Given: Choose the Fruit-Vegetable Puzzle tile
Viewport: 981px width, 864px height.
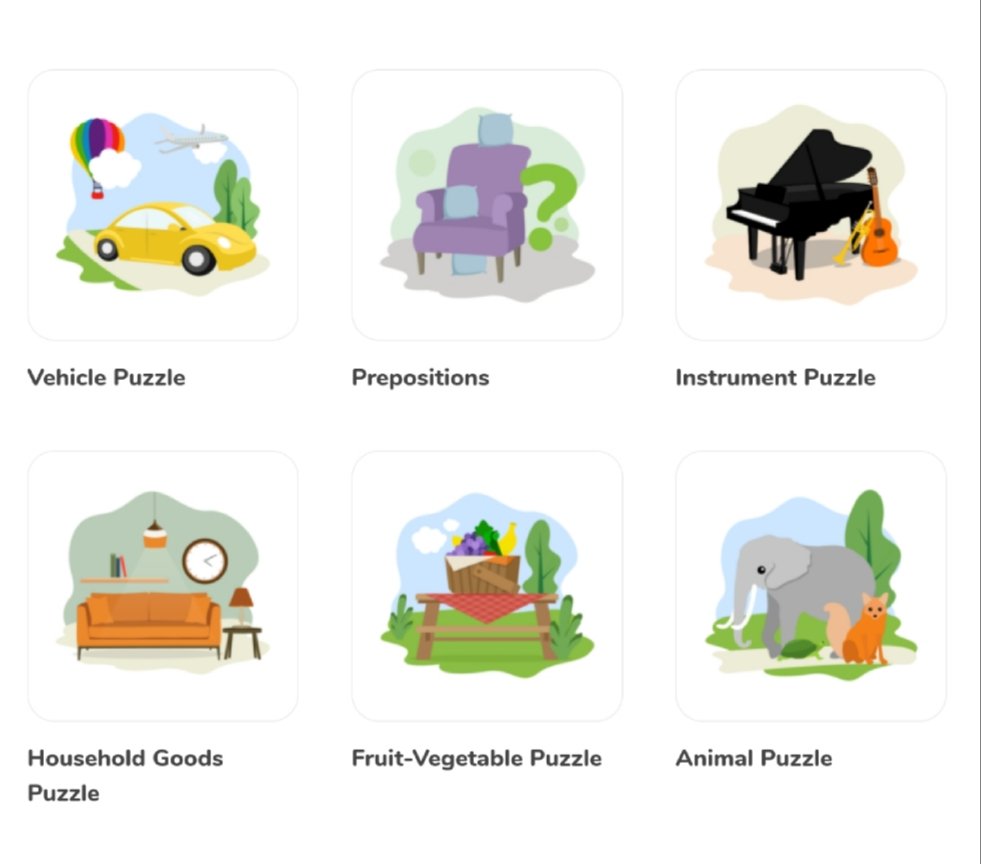Looking at the screenshot, I should (x=486, y=586).
